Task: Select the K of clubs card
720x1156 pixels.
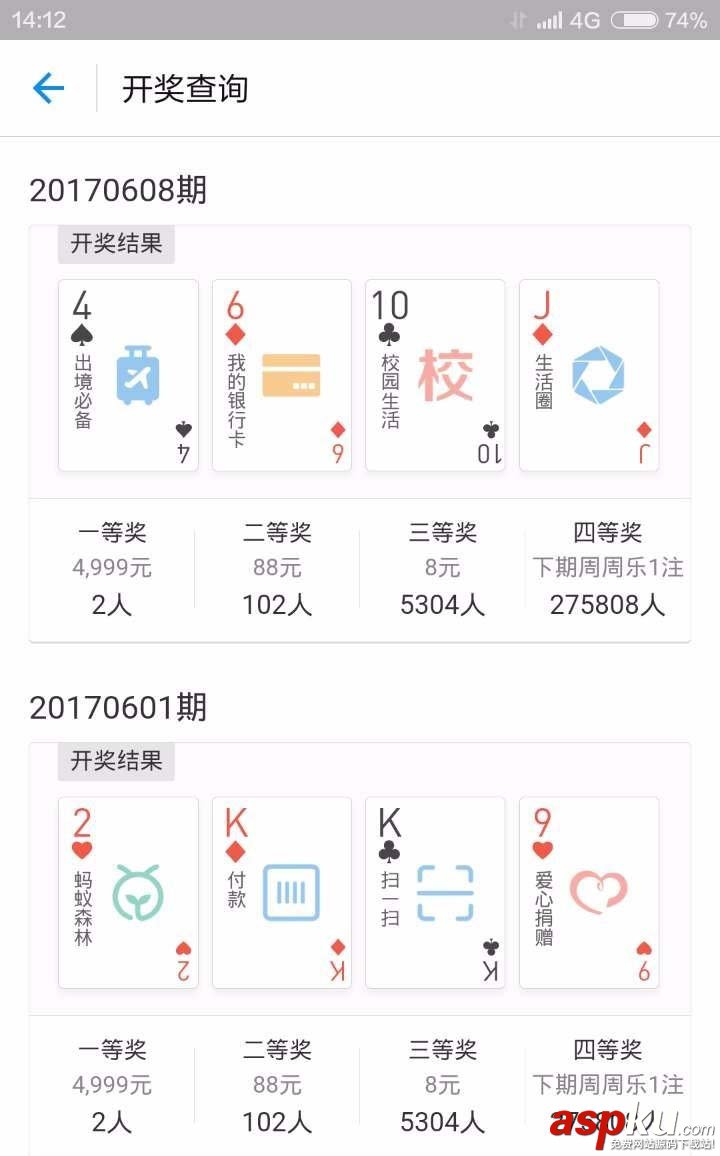Action: pos(435,894)
